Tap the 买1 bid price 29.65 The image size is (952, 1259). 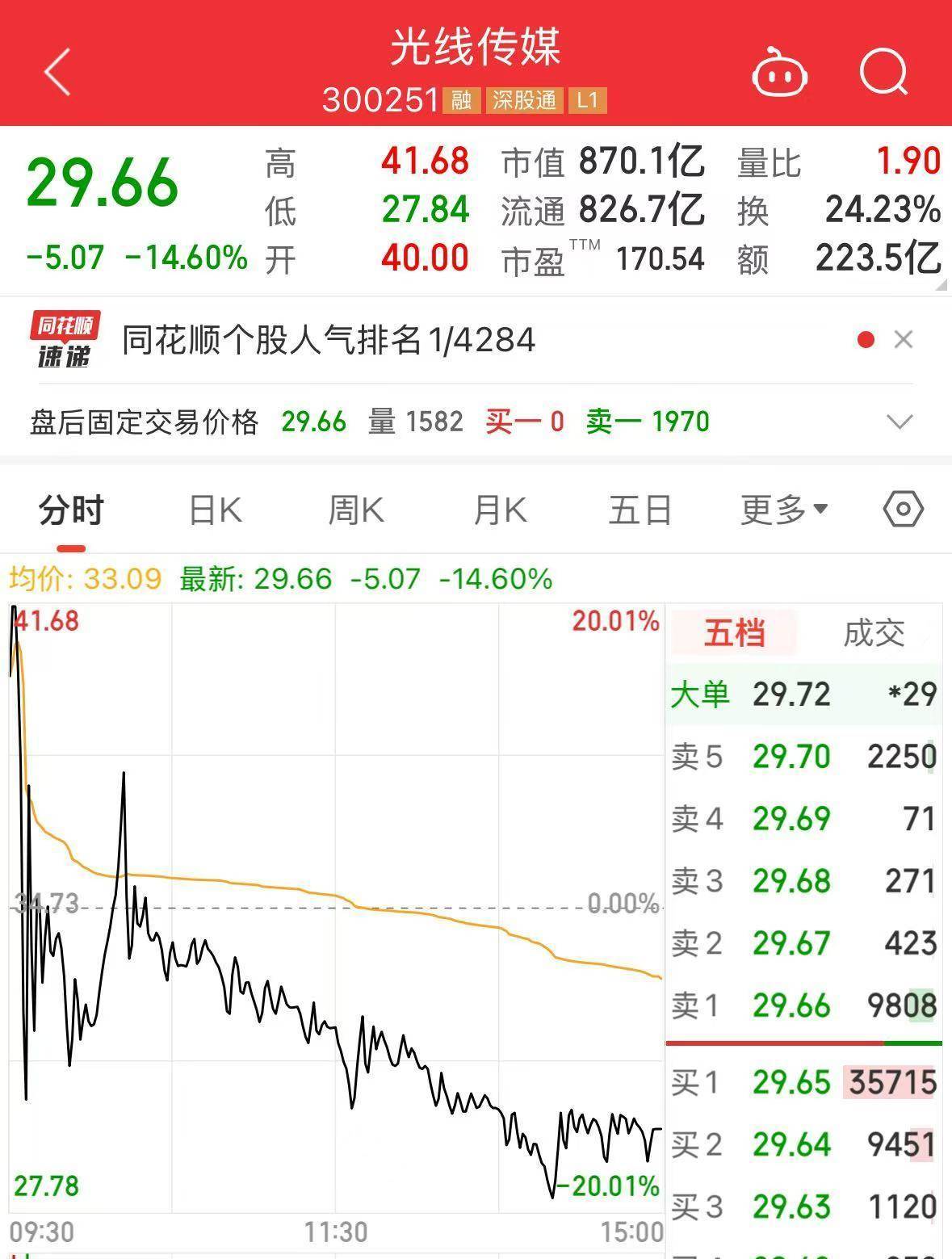pos(791,1081)
